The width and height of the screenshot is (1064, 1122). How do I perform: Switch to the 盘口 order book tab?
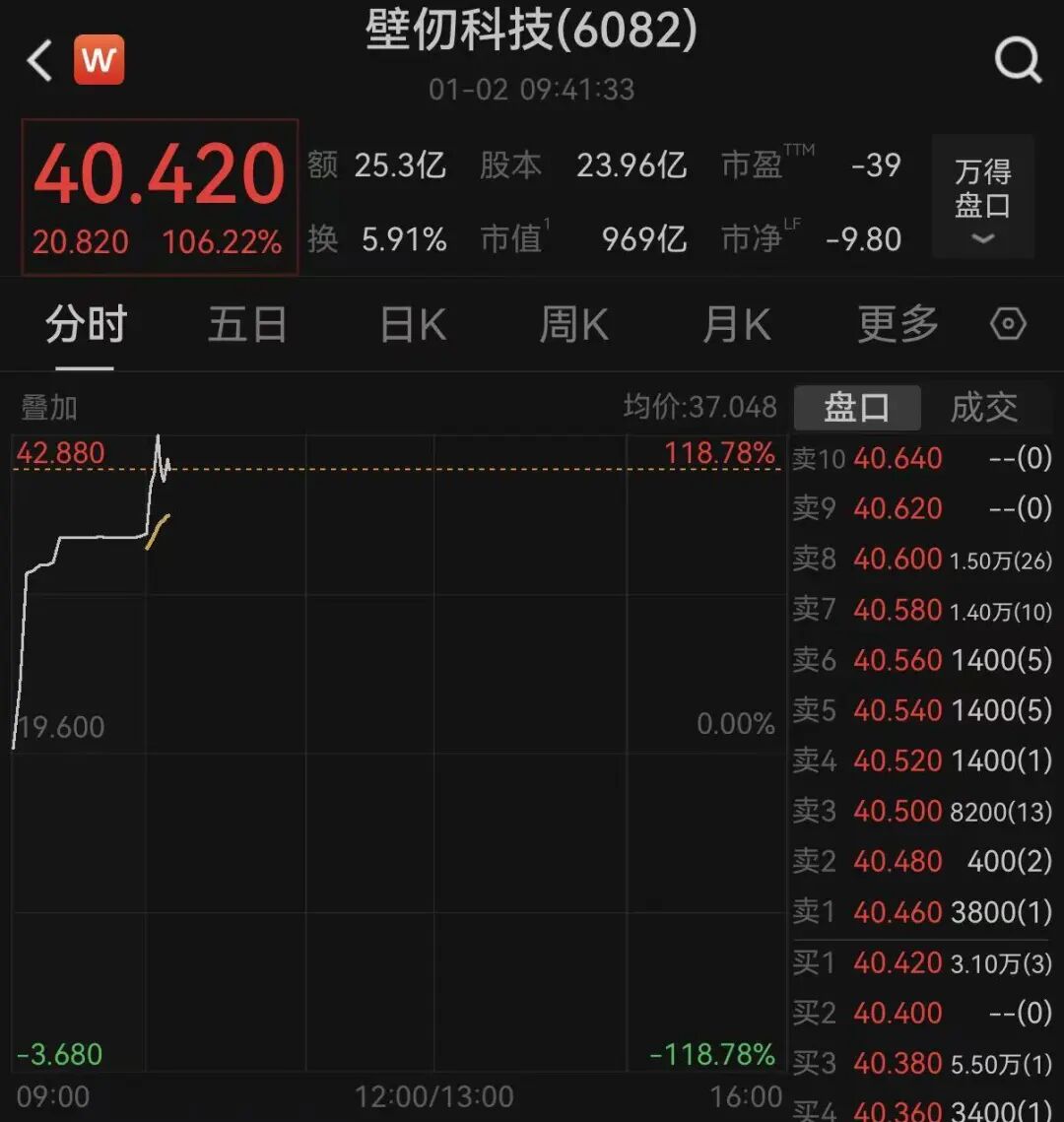coord(857,407)
